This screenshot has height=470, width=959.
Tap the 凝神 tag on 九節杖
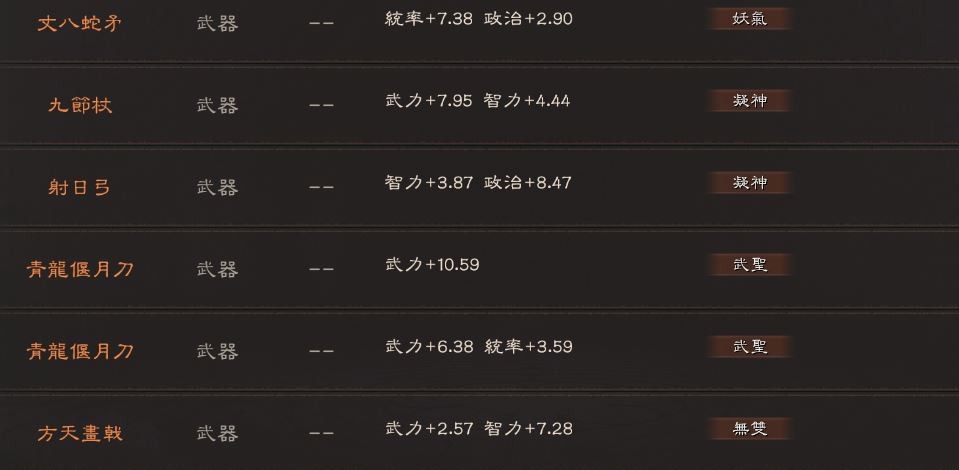pos(750,100)
